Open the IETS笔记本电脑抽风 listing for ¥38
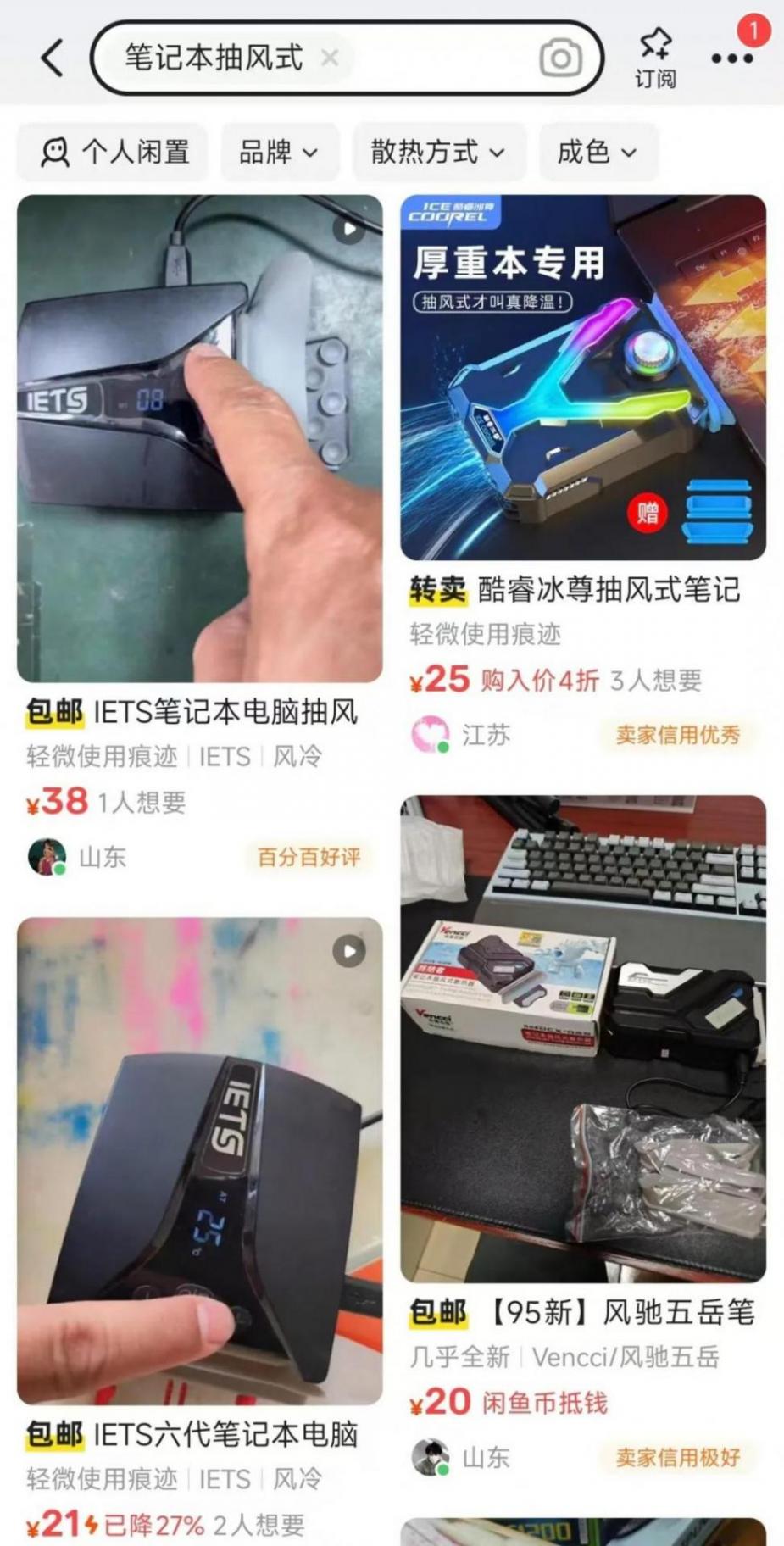The width and height of the screenshot is (784, 1546). point(199,439)
